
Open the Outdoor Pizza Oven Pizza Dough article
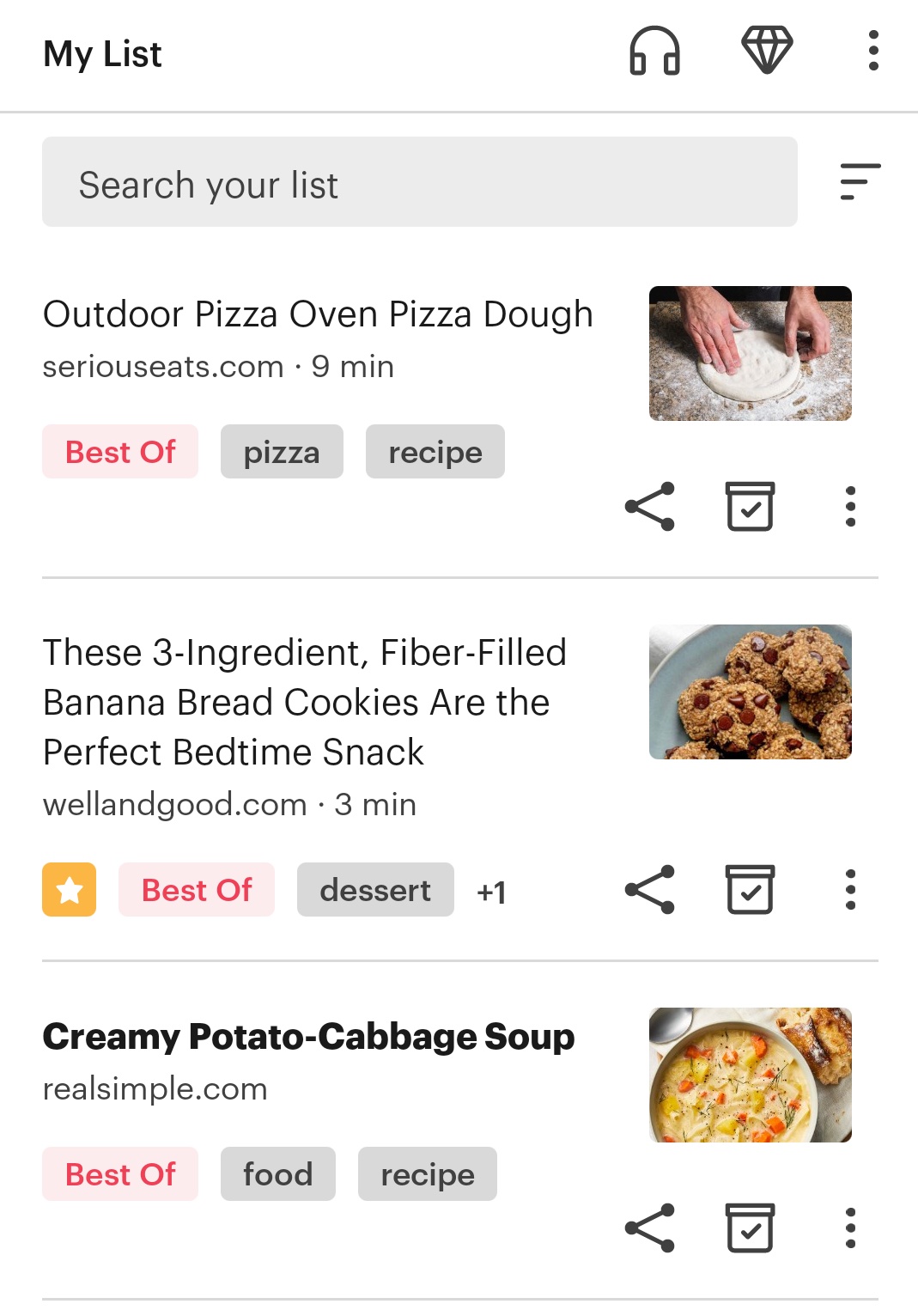tap(318, 315)
